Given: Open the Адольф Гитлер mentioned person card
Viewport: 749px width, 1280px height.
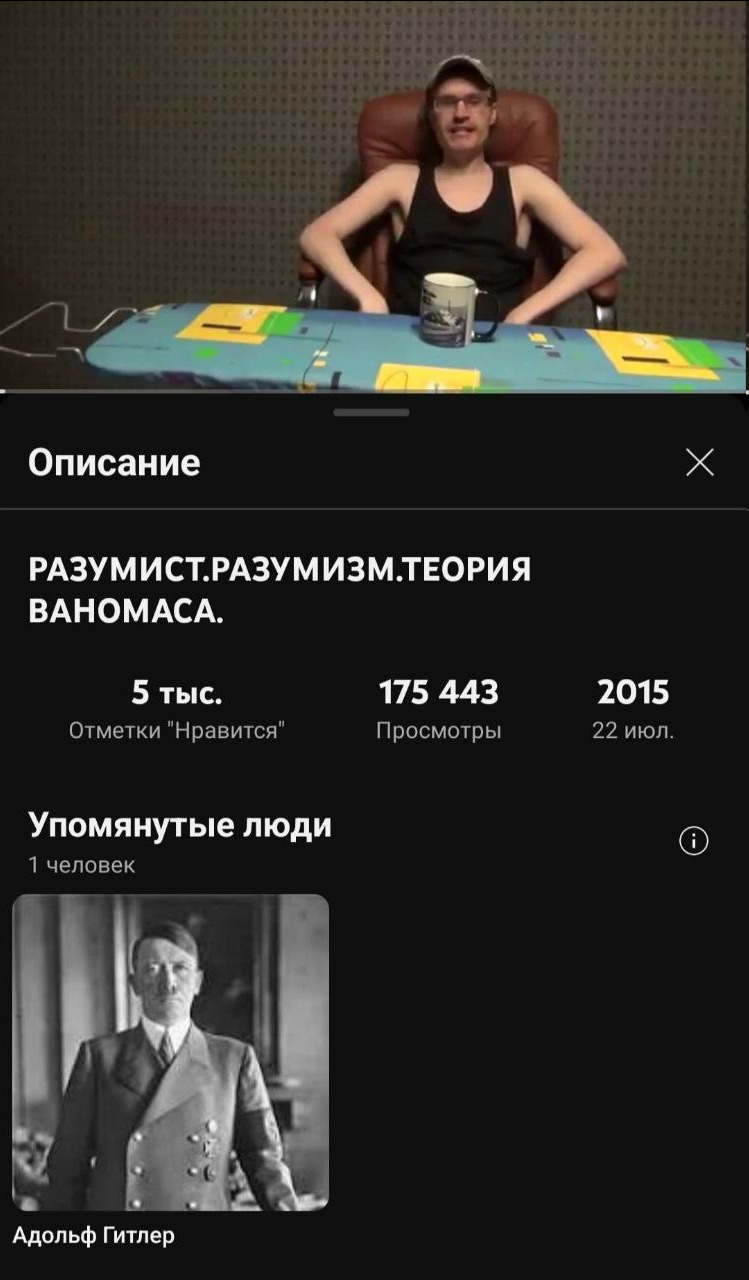Looking at the screenshot, I should tap(170, 1052).
